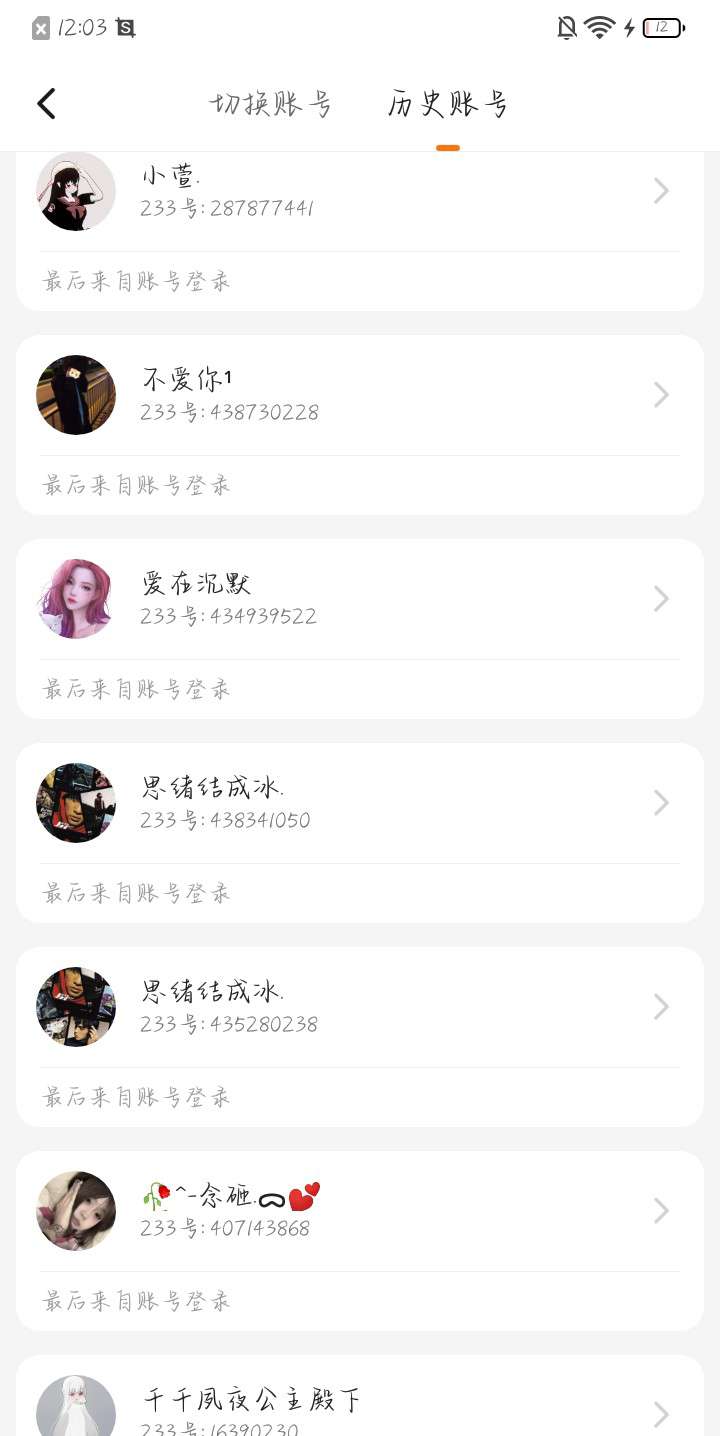This screenshot has height=1436, width=720.
Task: Pick the account with ID 407143868
Action: pyautogui.click(x=360, y=1211)
